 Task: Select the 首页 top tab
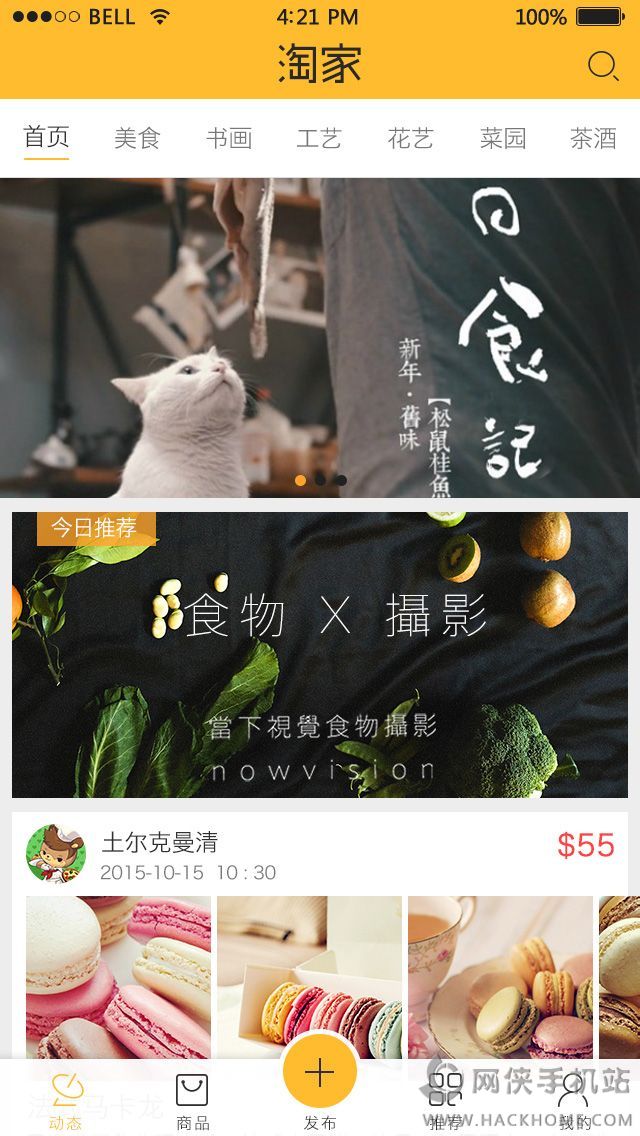pos(46,136)
